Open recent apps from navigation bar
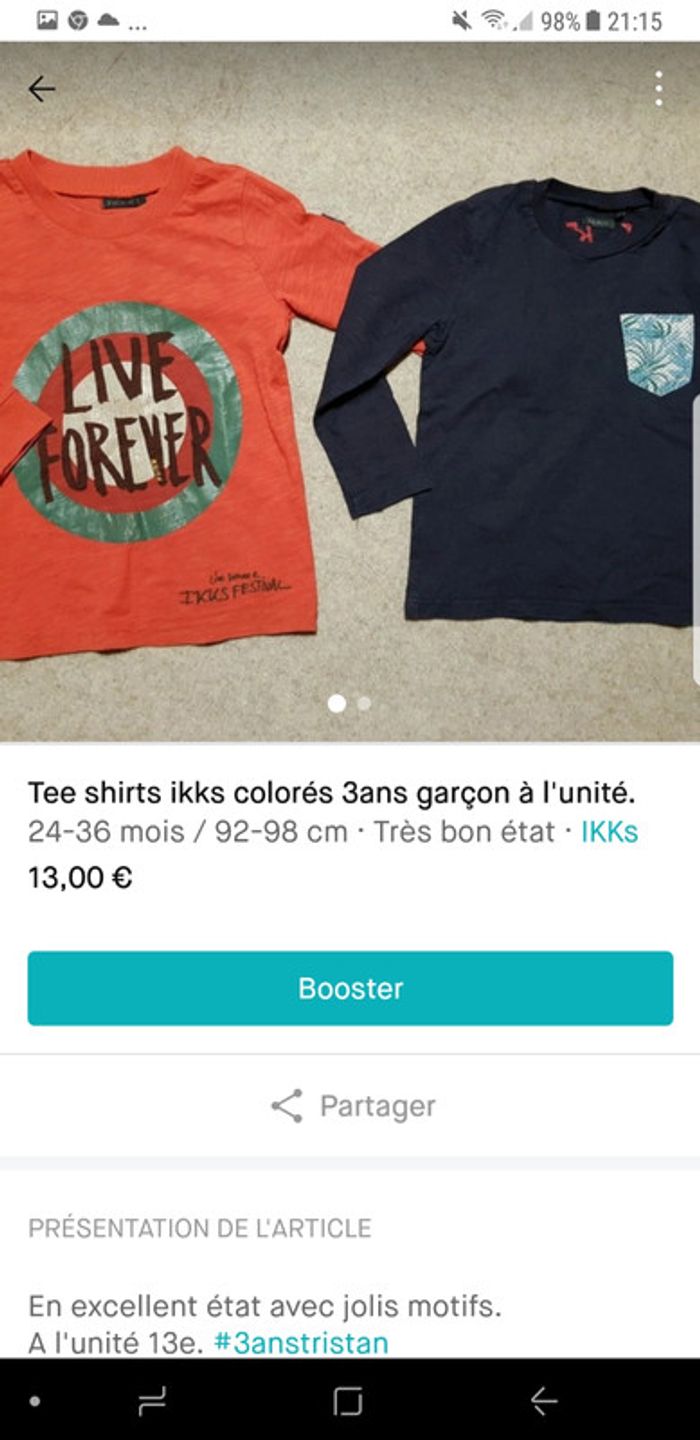 coord(152,1402)
